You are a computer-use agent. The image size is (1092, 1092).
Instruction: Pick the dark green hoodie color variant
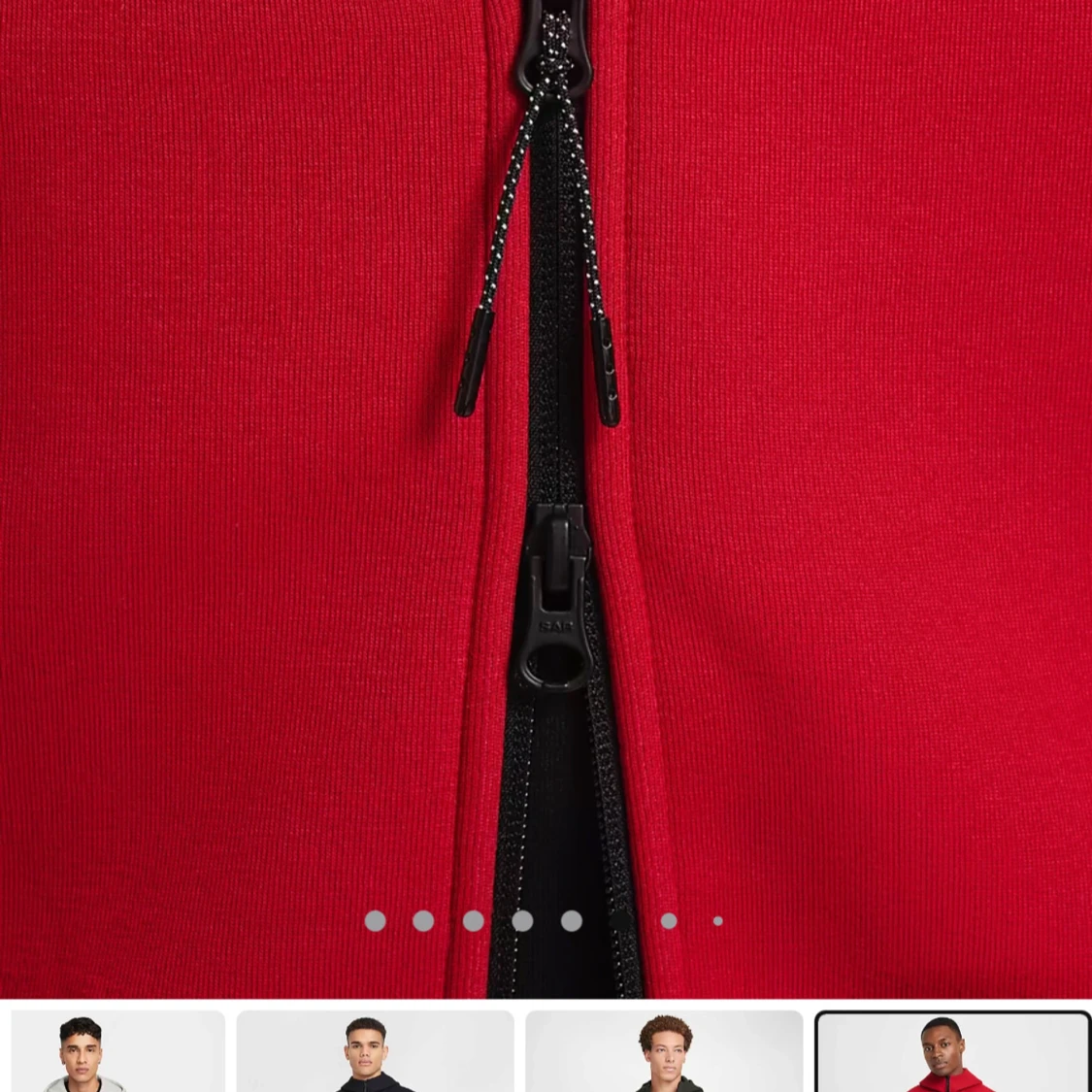coord(664,1053)
